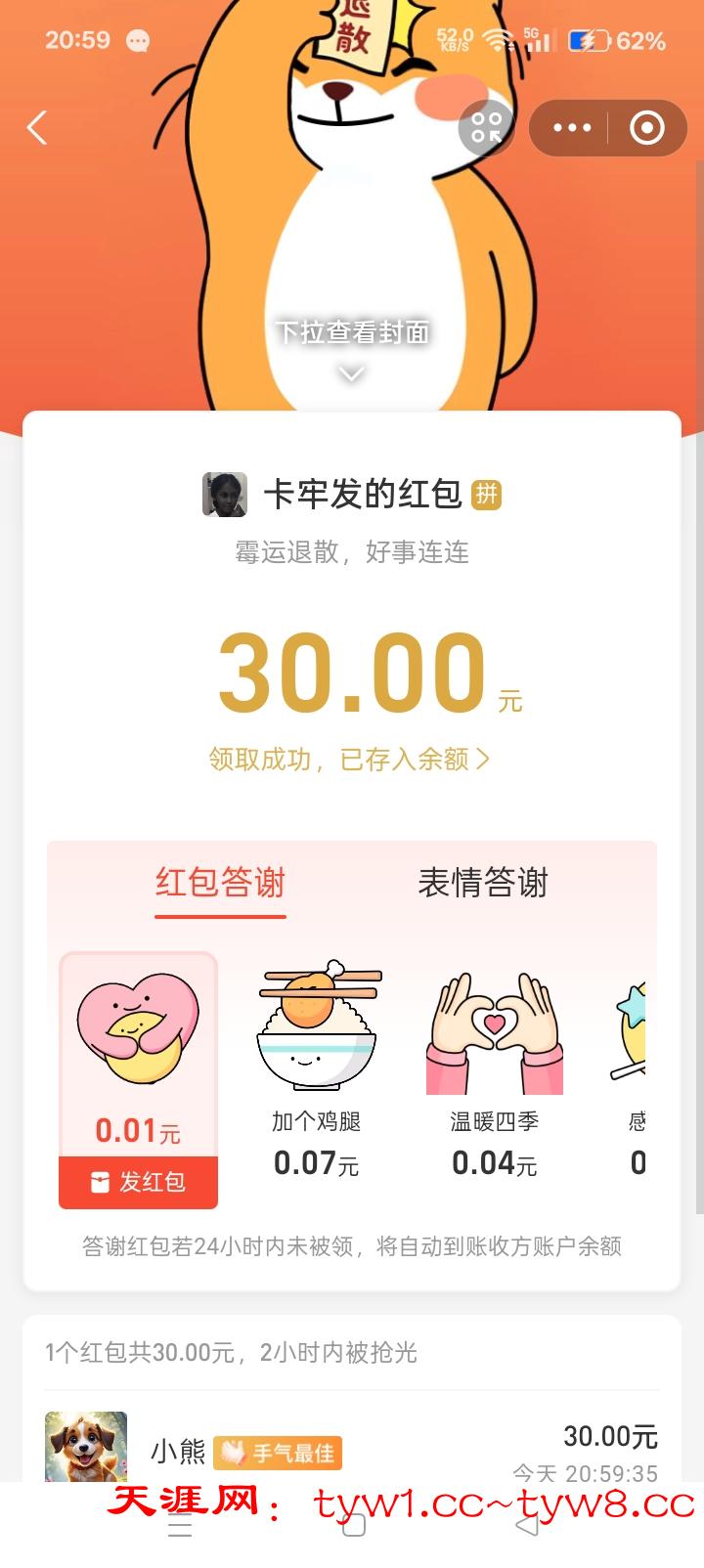This screenshot has width=704, height=1568.
Task: Open 领取成功，已存入余额 balance link
Action: click(349, 760)
